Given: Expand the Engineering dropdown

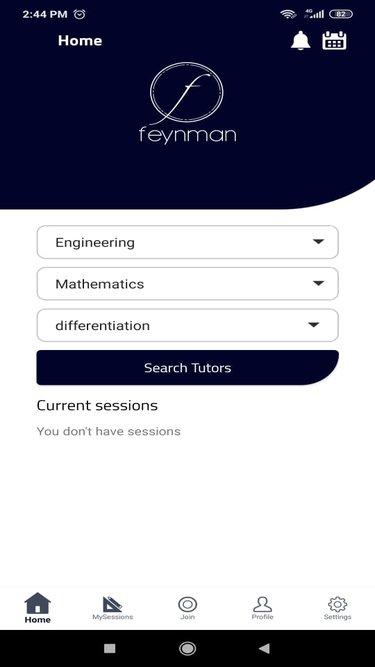Looking at the screenshot, I should point(188,242).
